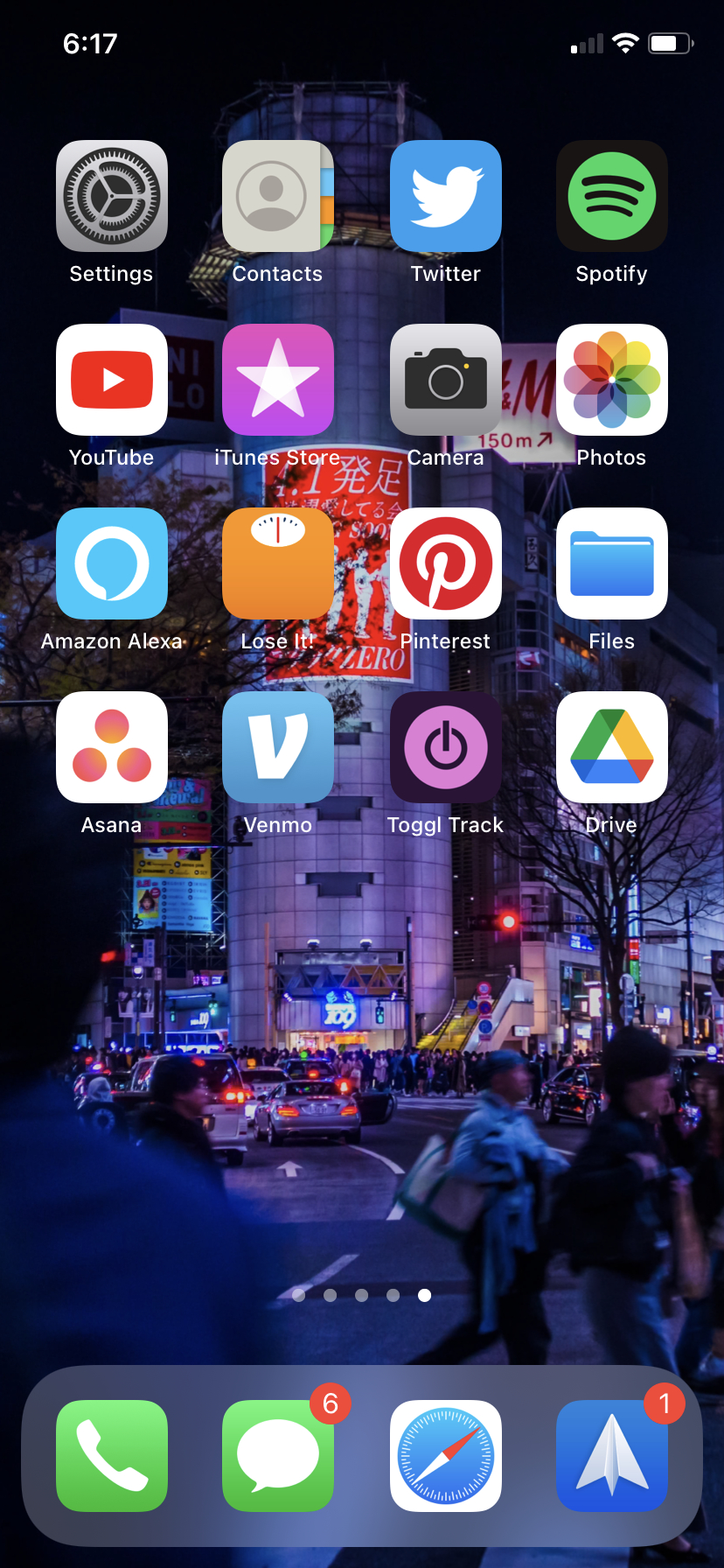Viewport: 724px width, 1568px height.
Task: Open the Lose It! app
Action: 278,563
